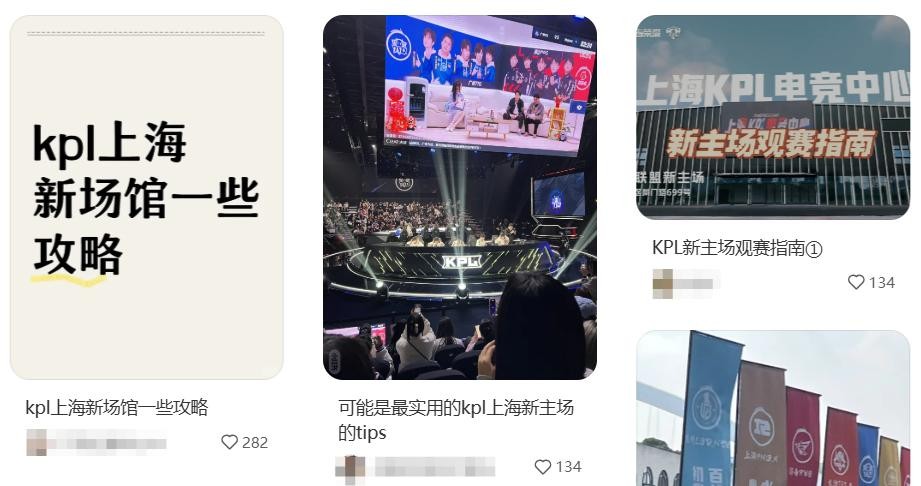The width and height of the screenshot is (921, 486).
Task: View author profile of kpl上海新场馆一些攻略
Action: (95, 442)
